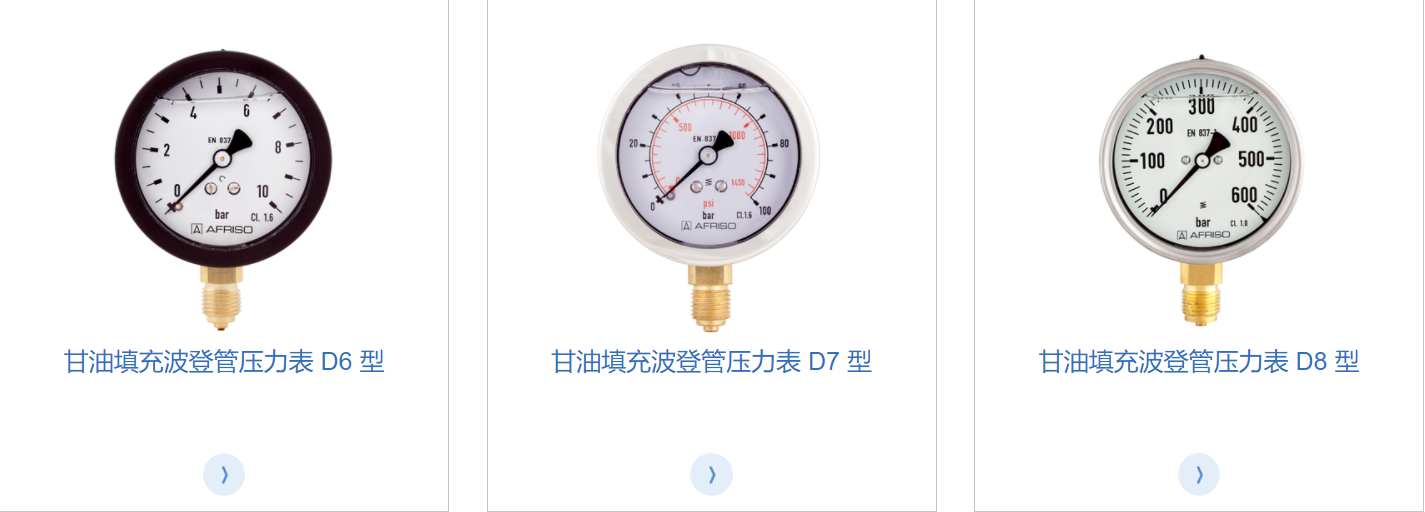1425x512 pixels.
Task: Tap the arrow button under the D7 gauge
Action: (x=711, y=475)
